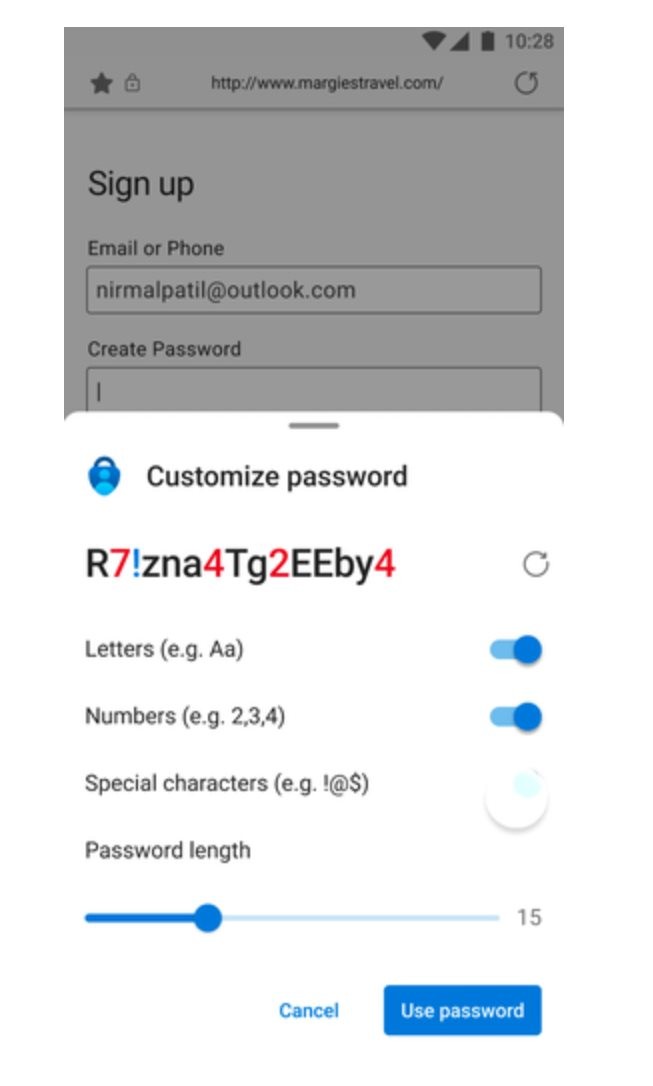Tap Use password button

click(x=463, y=1011)
